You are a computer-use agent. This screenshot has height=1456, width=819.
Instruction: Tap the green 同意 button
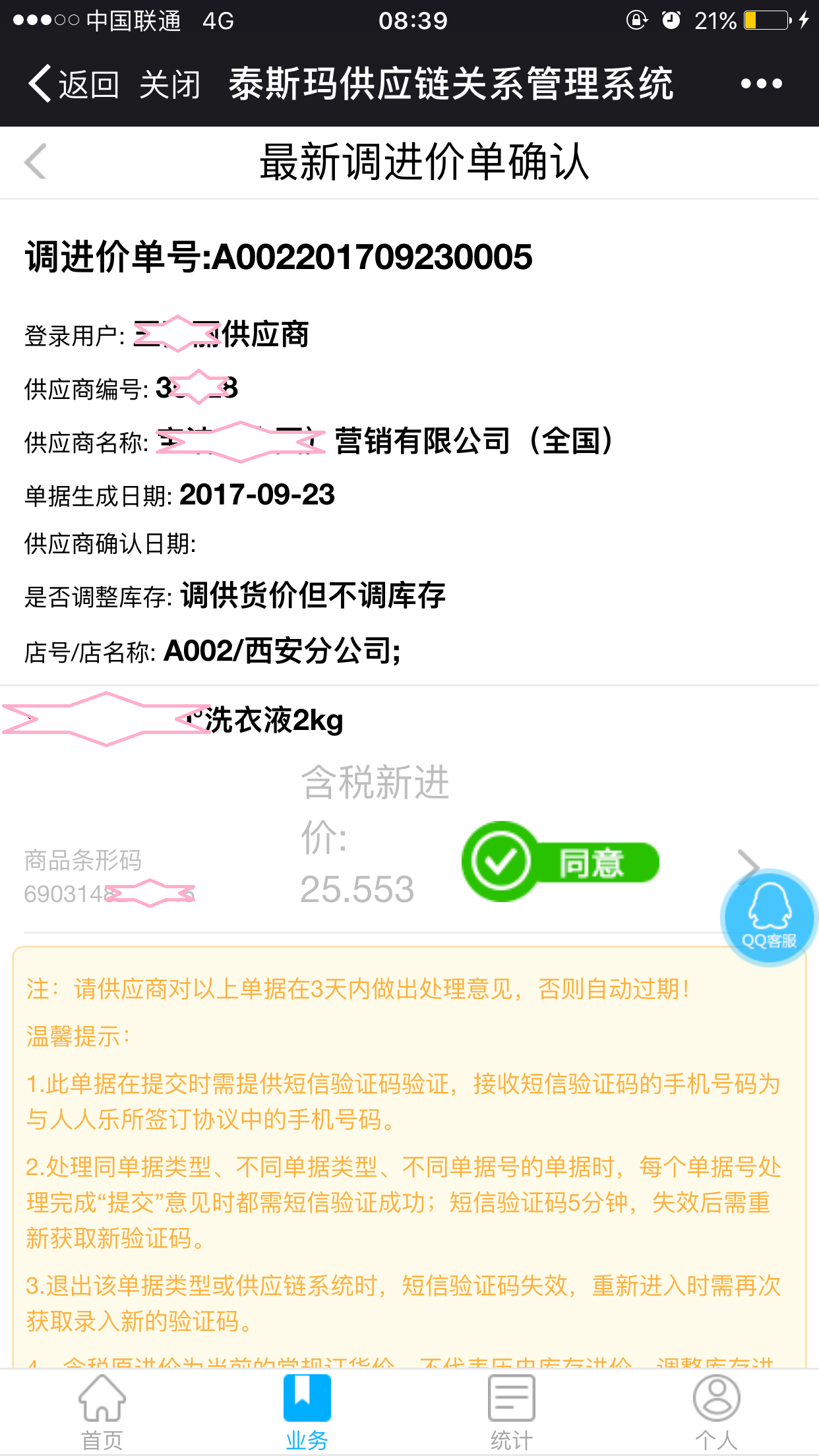point(561,861)
